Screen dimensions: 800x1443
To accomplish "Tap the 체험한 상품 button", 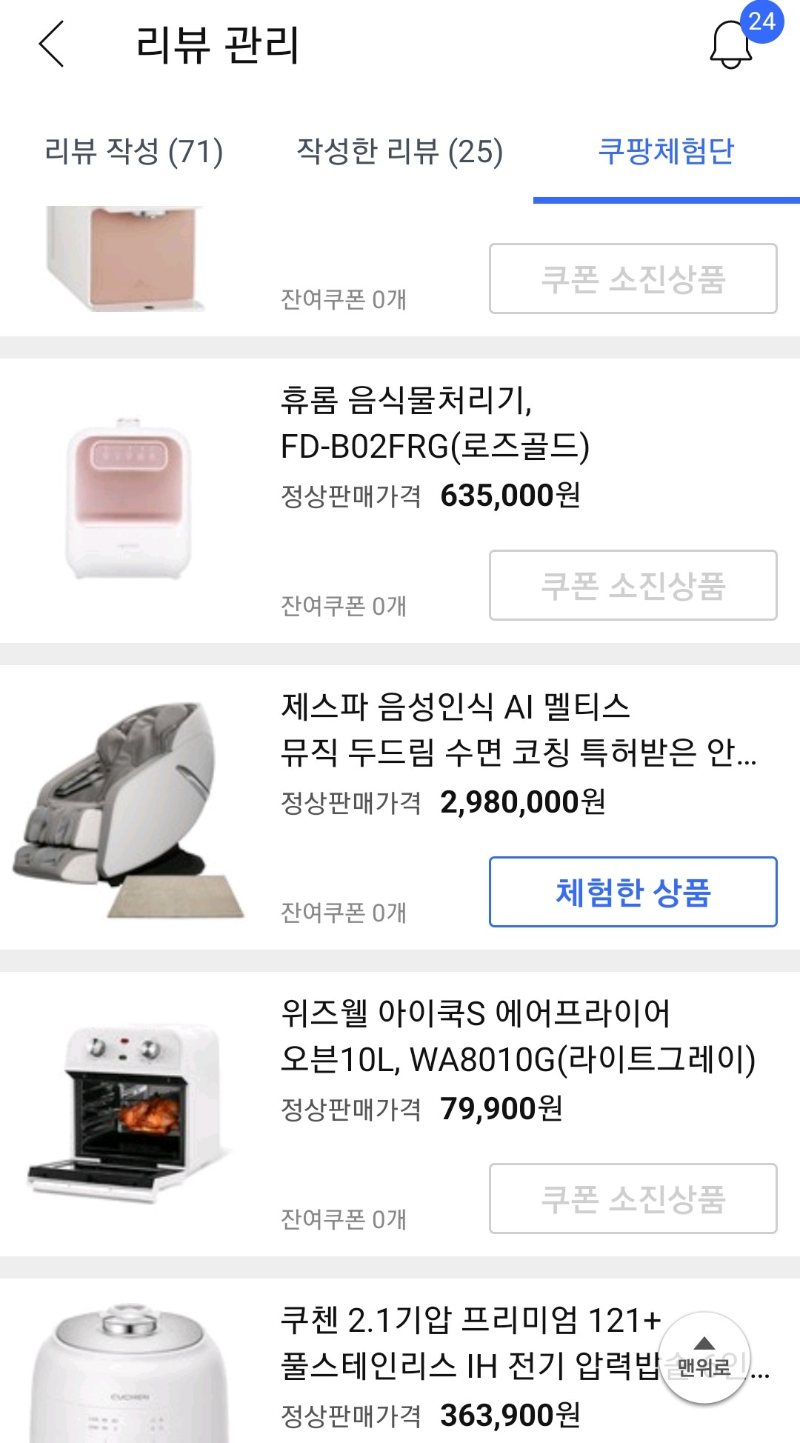I will pos(632,892).
